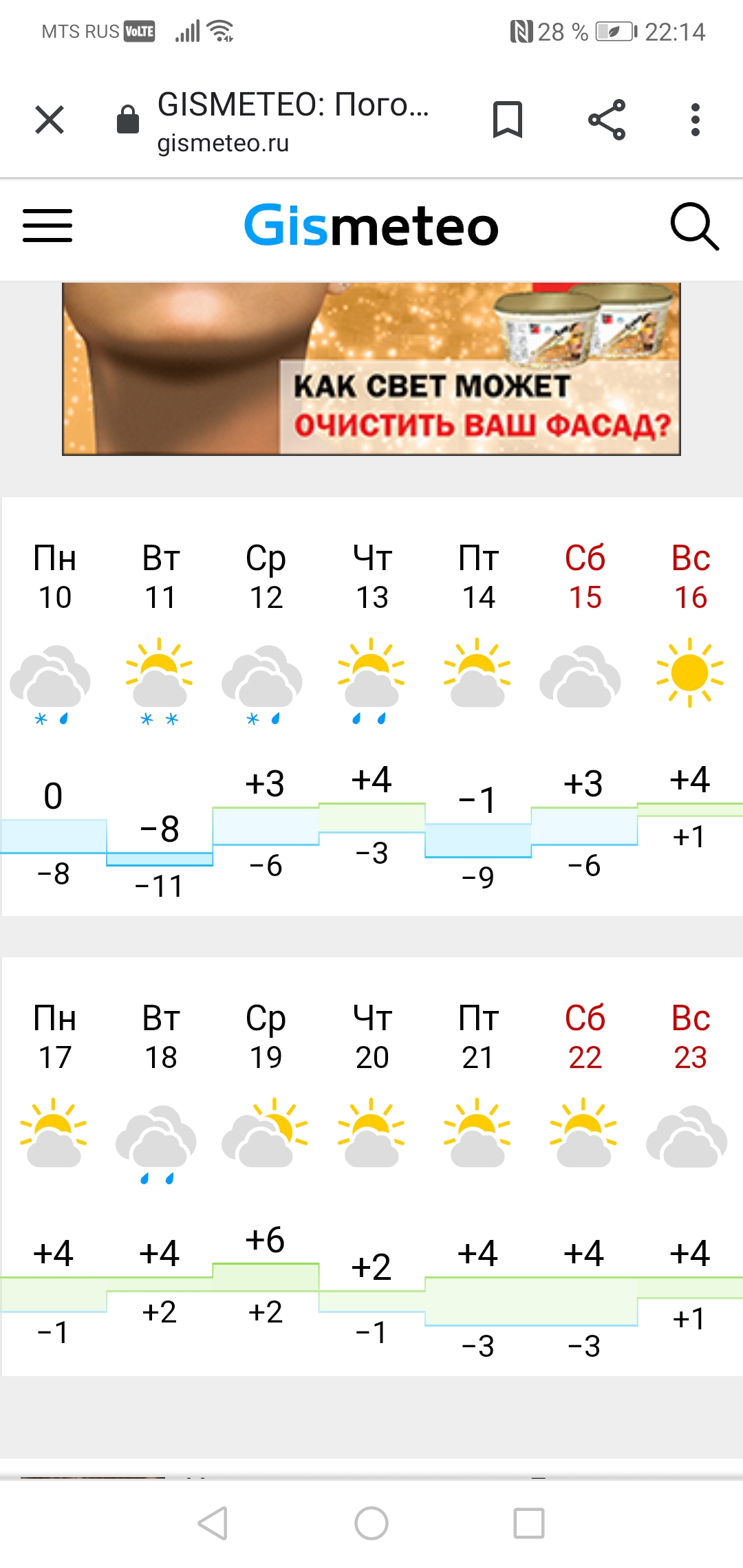Go back with the system back button
This screenshot has height=1568, width=743.
213,1523
